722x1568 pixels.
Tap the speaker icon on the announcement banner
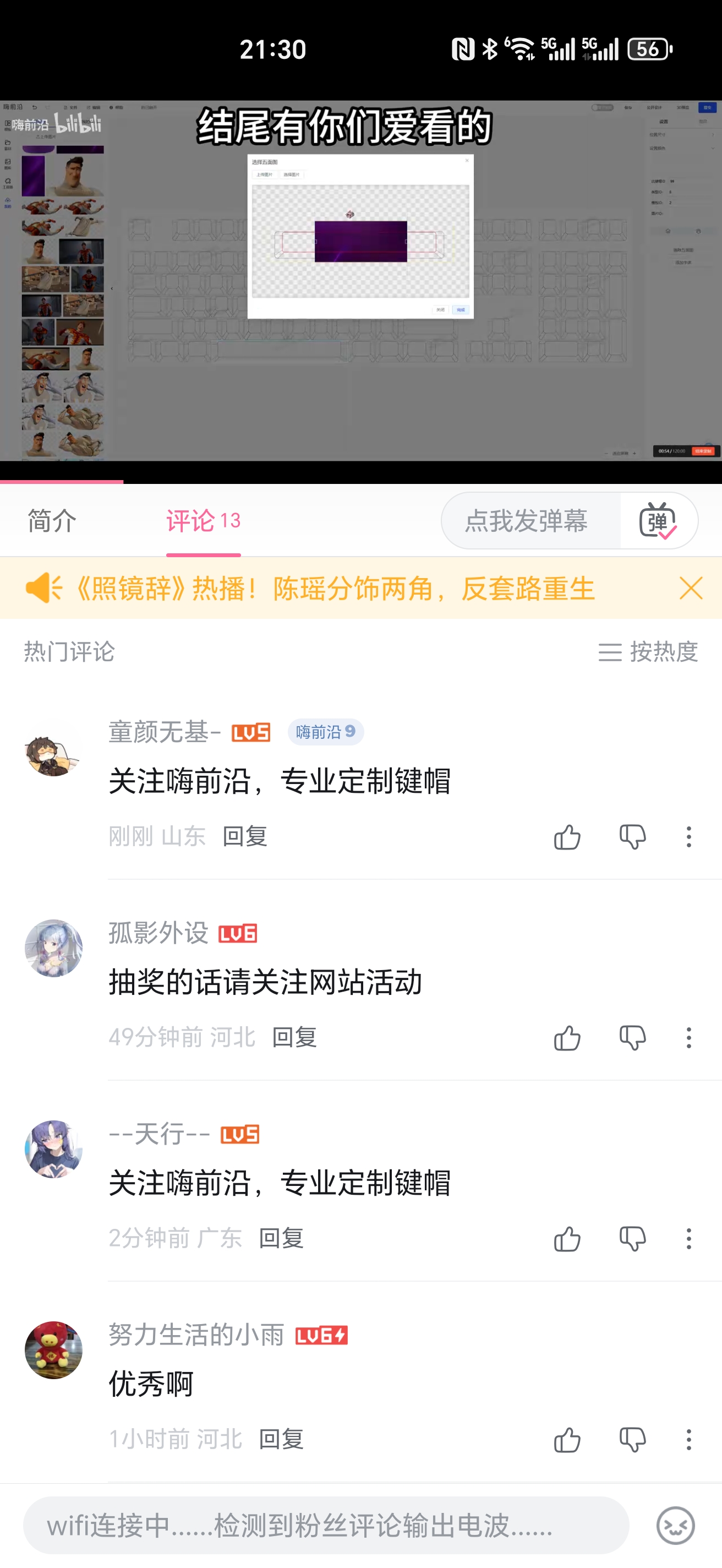[42, 588]
